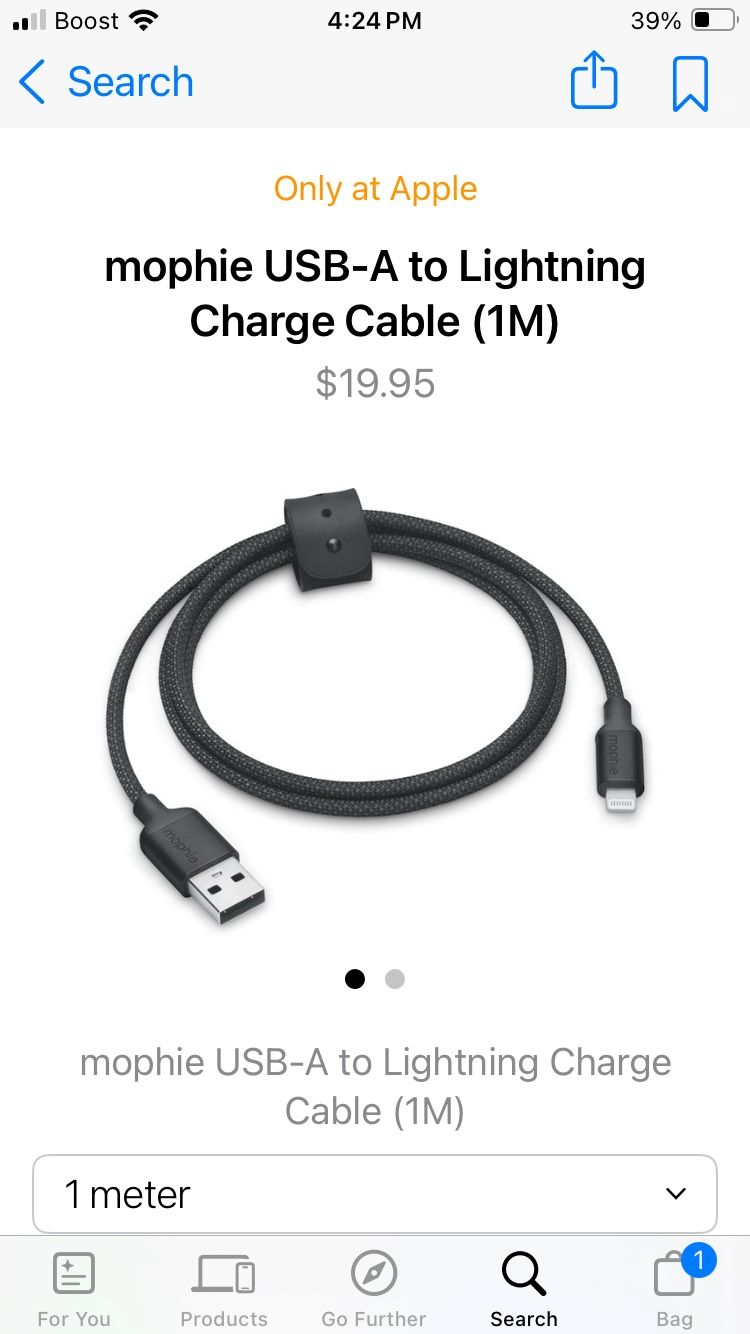Viewport: 750px width, 1334px height.
Task: Switch to the Products tab
Action: tap(224, 1290)
